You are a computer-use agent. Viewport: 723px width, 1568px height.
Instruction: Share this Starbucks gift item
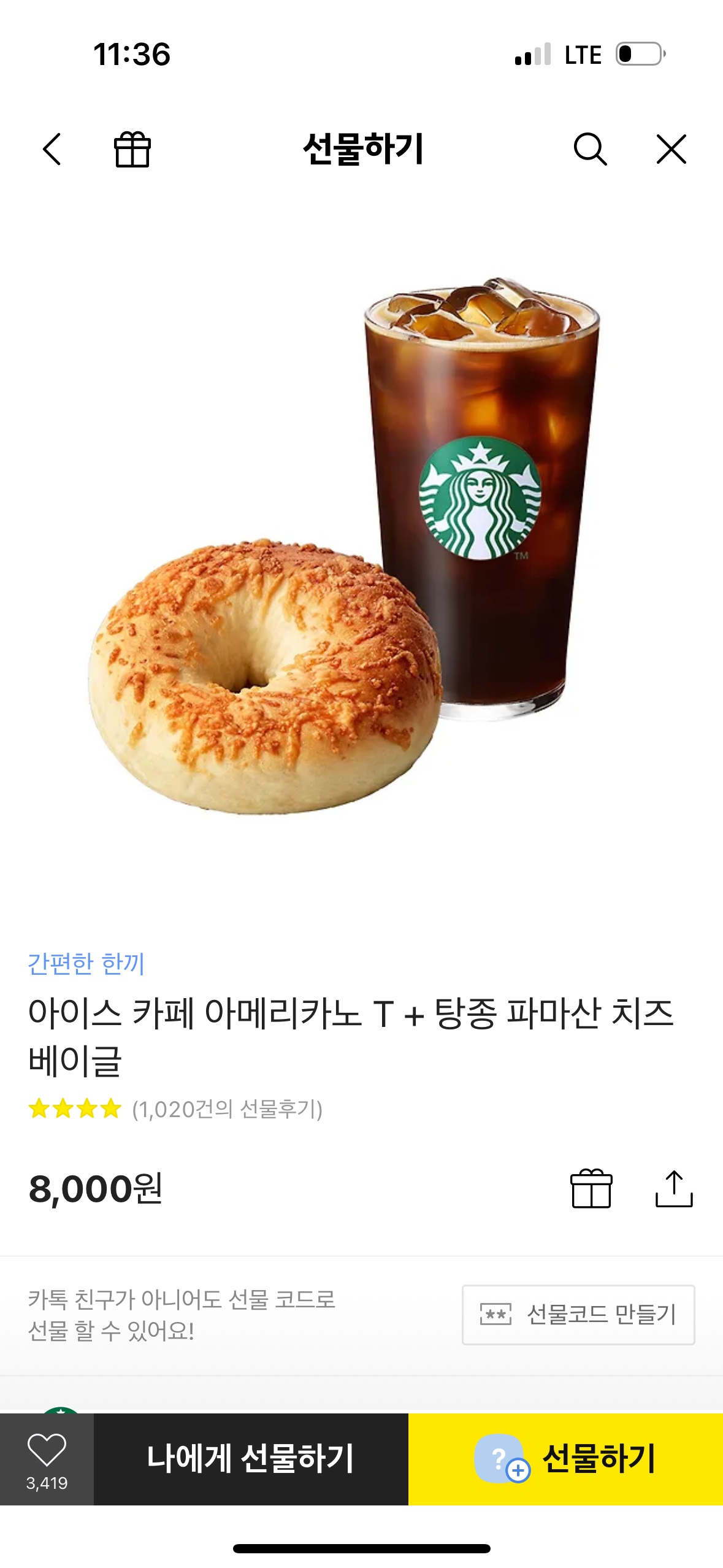point(673,1188)
